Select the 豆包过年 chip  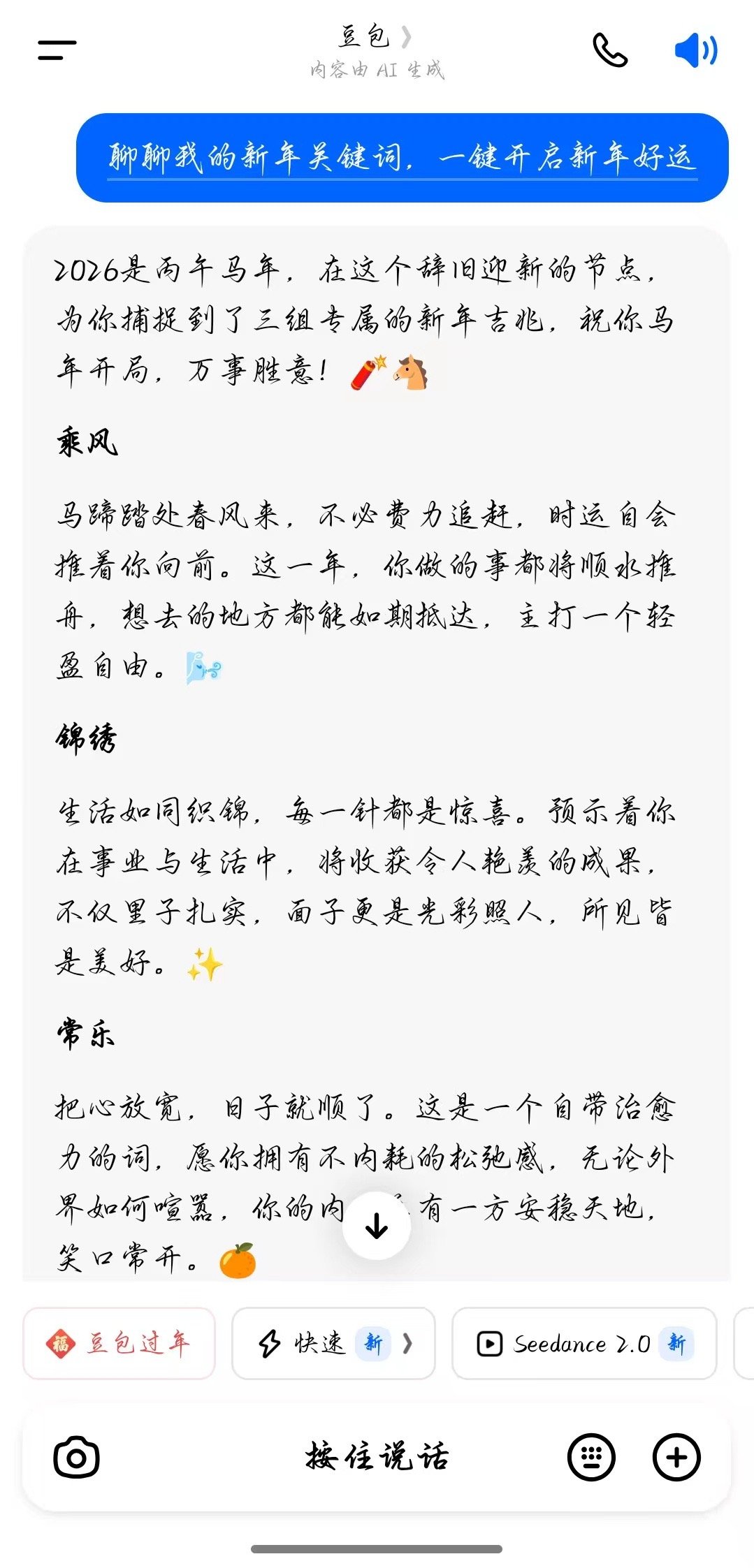119,1343
